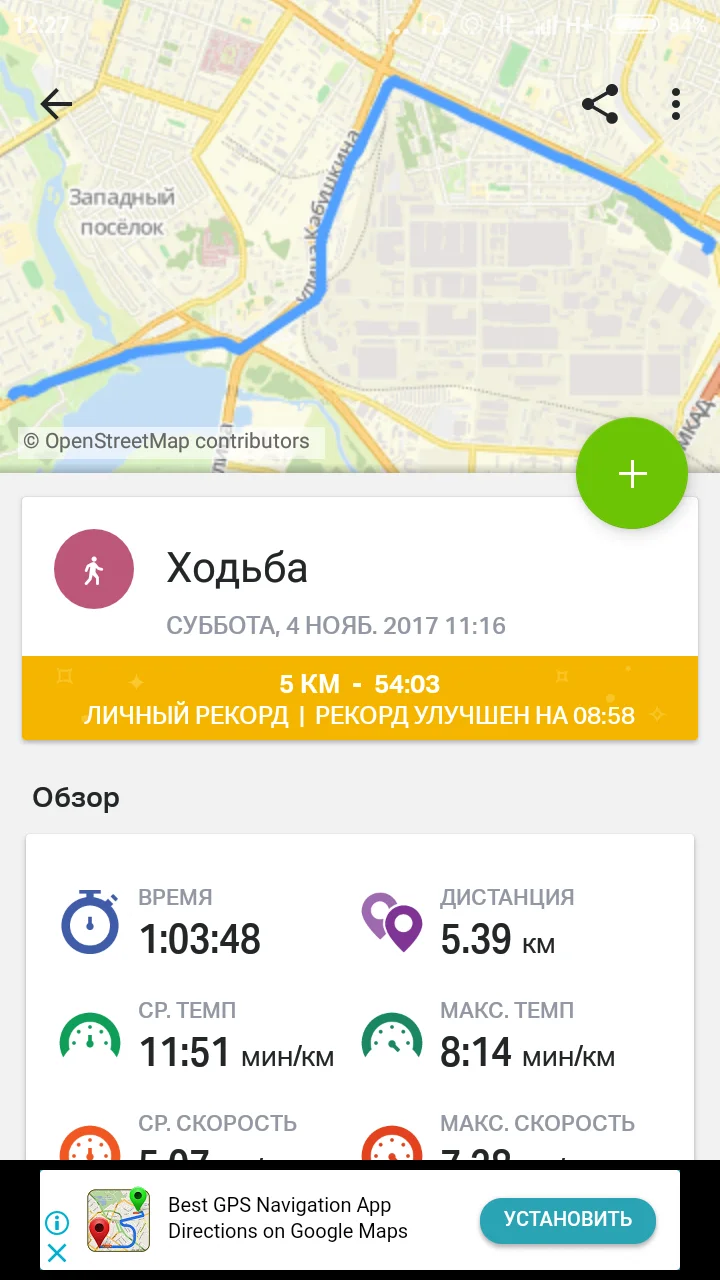Share this walking workout
This screenshot has width=720, height=1280.
tap(600, 104)
